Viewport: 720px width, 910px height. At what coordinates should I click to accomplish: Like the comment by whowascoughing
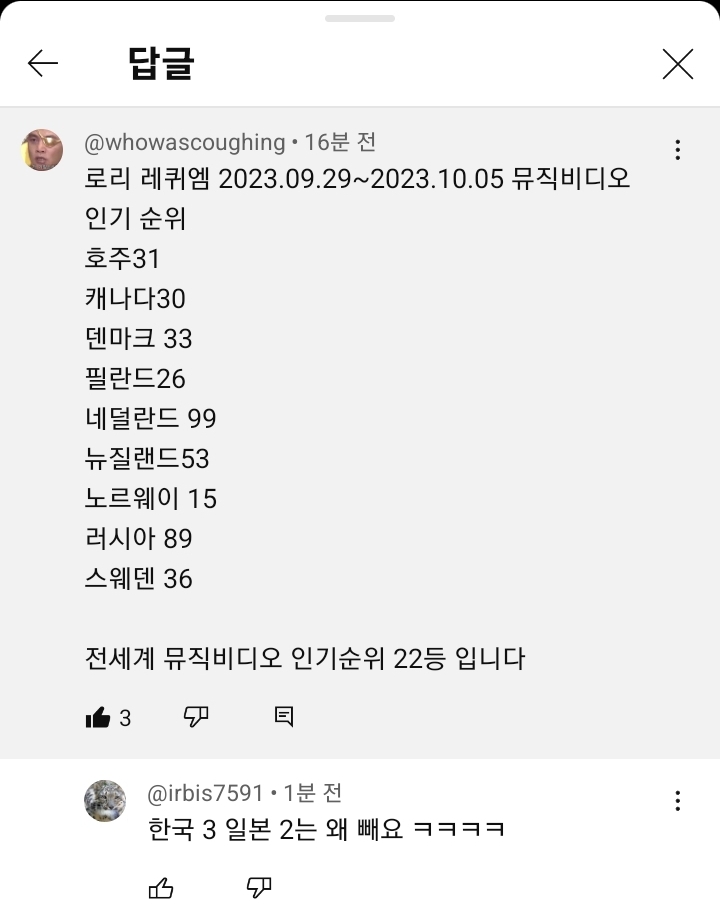(x=98, y=717)
